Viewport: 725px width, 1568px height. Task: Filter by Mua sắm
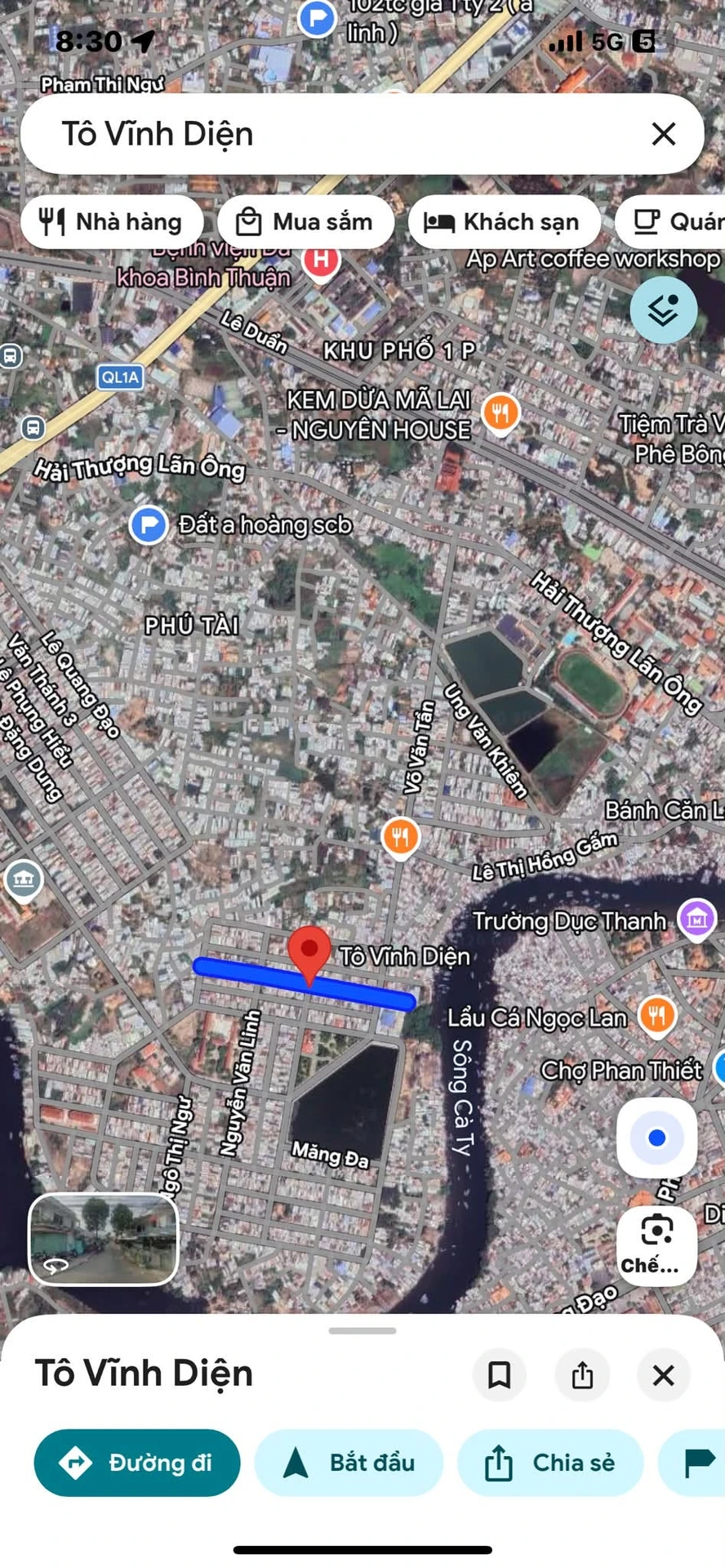tap(305, 221)
